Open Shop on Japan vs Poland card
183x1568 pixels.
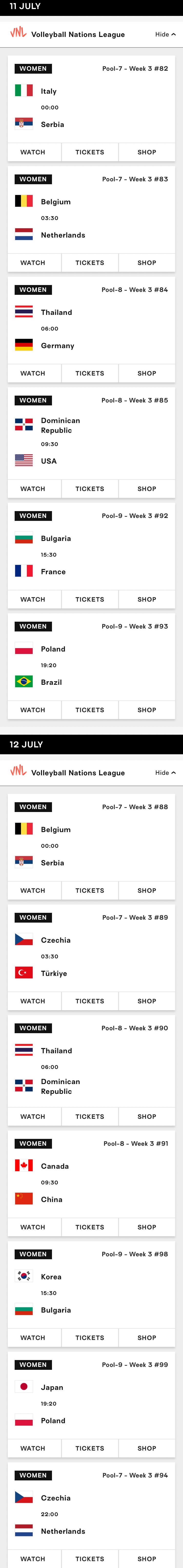[x=146, y=1448]
